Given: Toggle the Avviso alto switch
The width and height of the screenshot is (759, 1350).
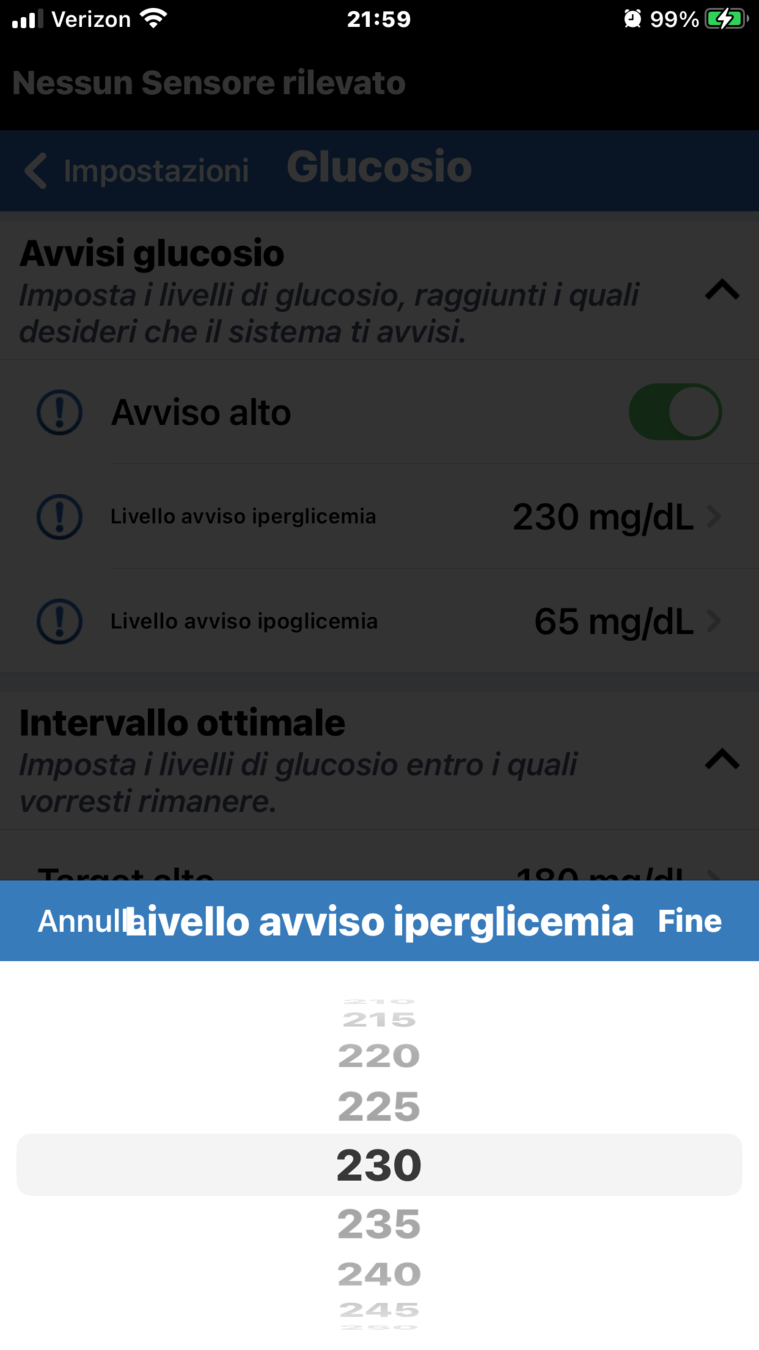Looking at the screenshot, I should [x=674, y=412].
